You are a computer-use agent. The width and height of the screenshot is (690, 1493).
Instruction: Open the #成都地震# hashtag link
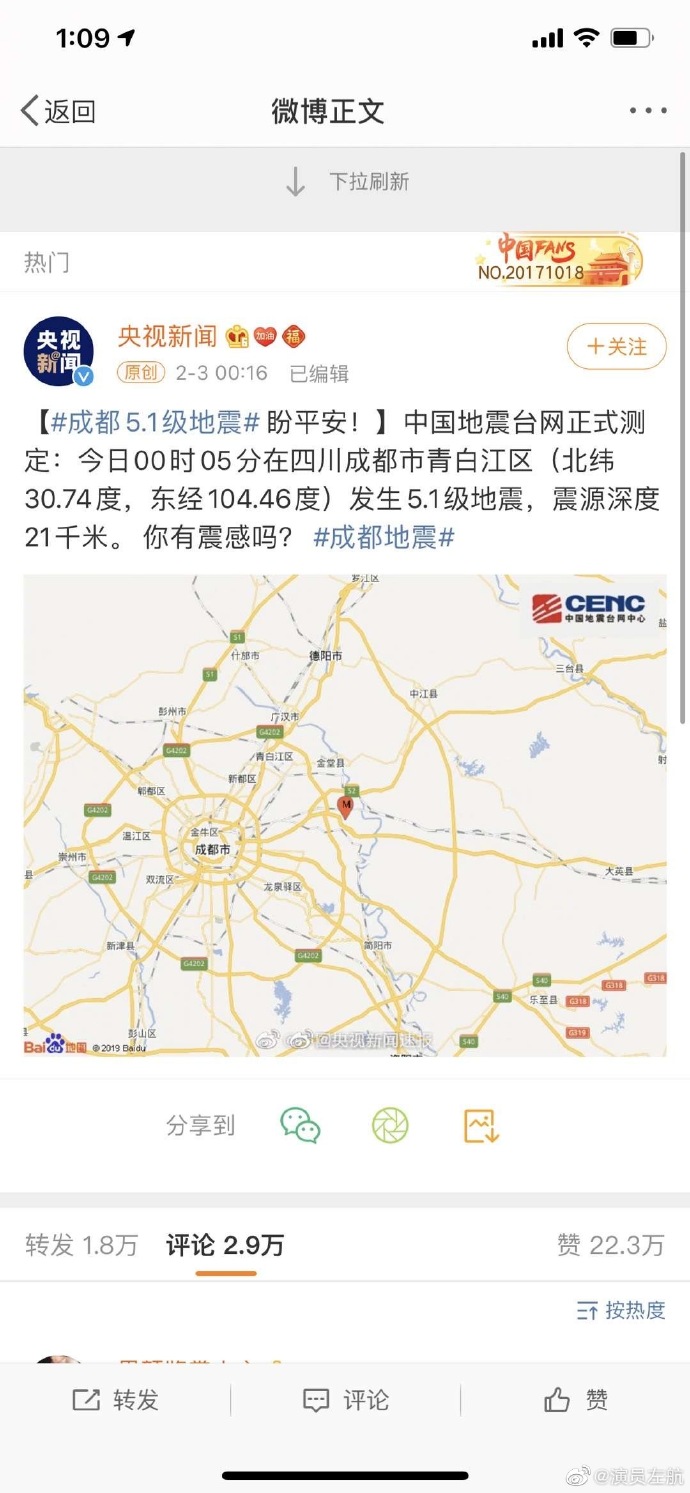(x=384, y=537)
